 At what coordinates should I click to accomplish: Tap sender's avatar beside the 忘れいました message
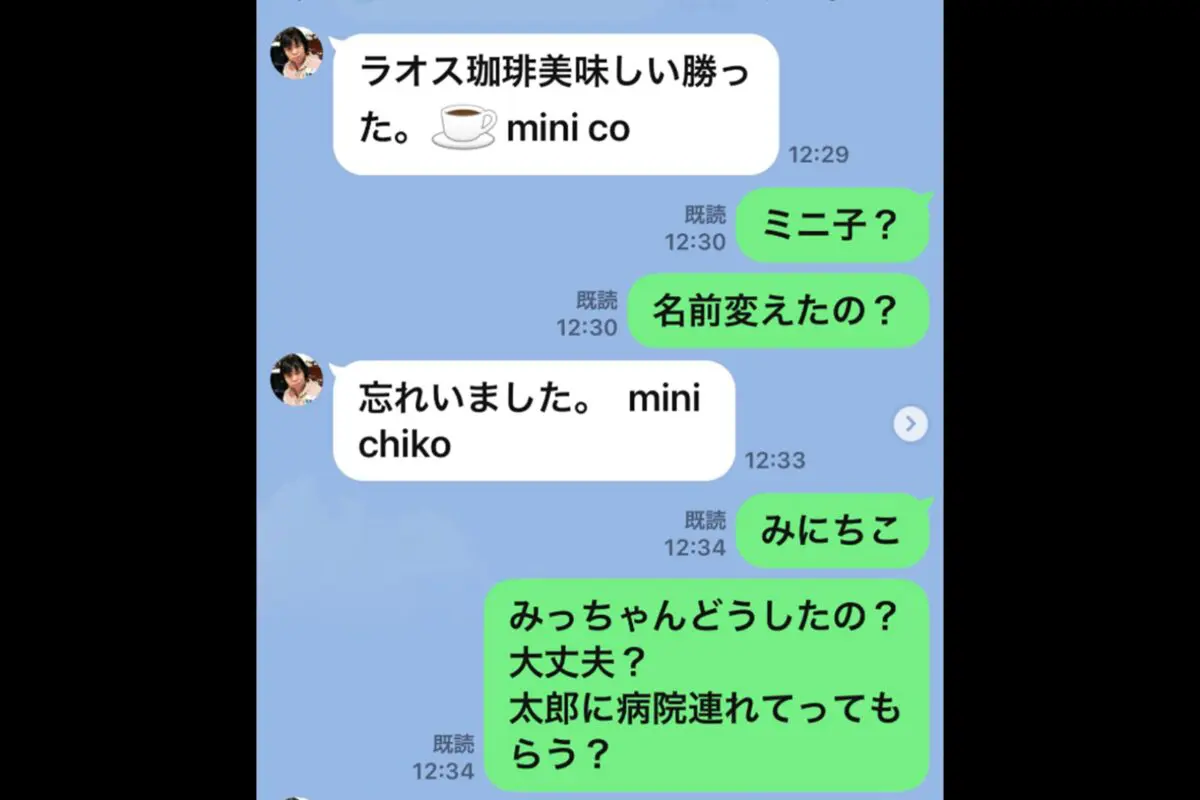click(x=297, y=380)
